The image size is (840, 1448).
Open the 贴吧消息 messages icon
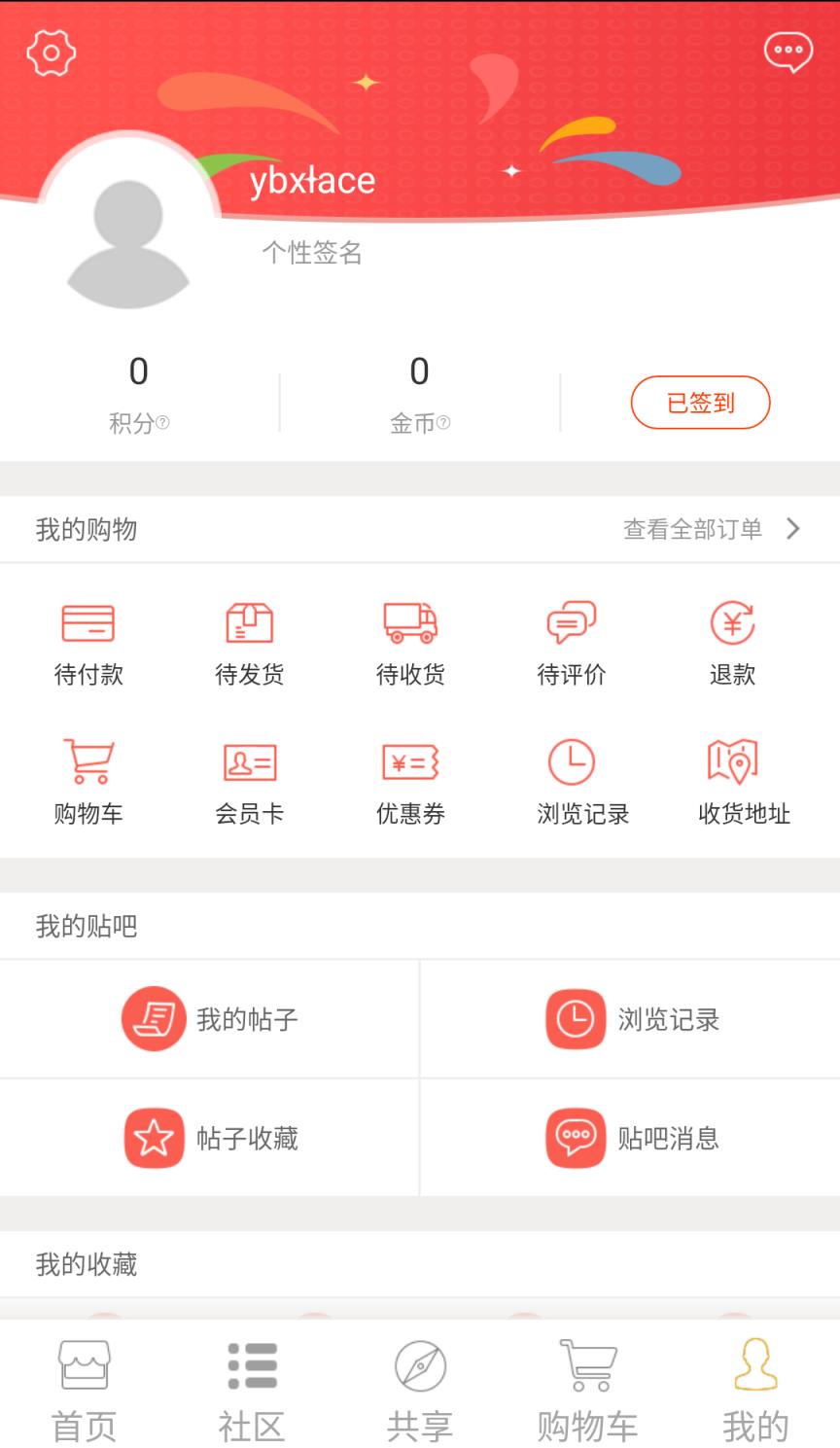574,1138
